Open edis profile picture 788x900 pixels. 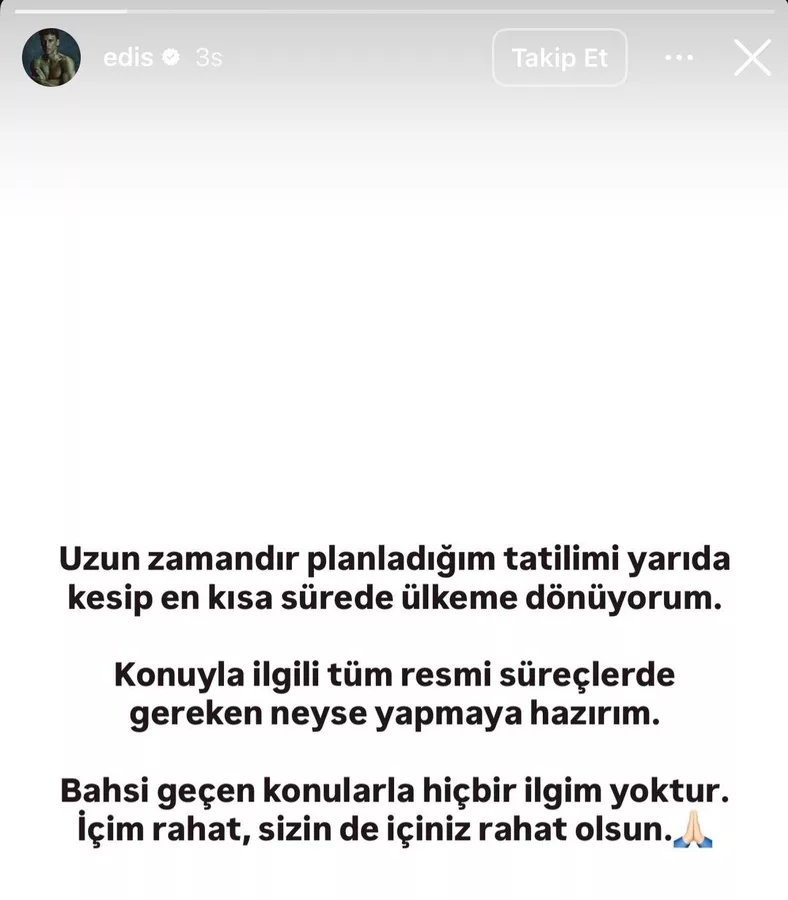[51, 58]
